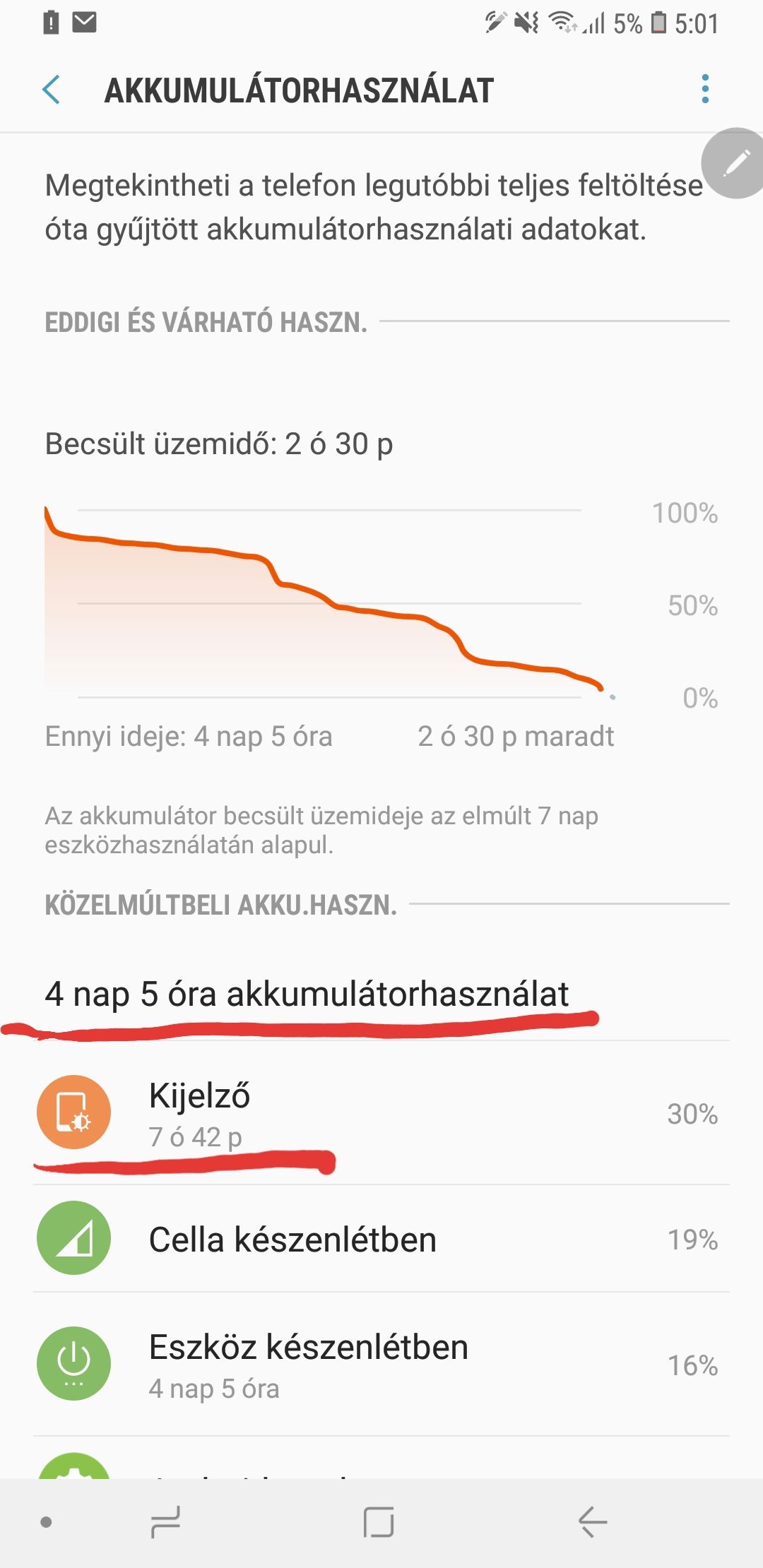Open Eszköz készenlétben usage details

[x=381, y=1365]
